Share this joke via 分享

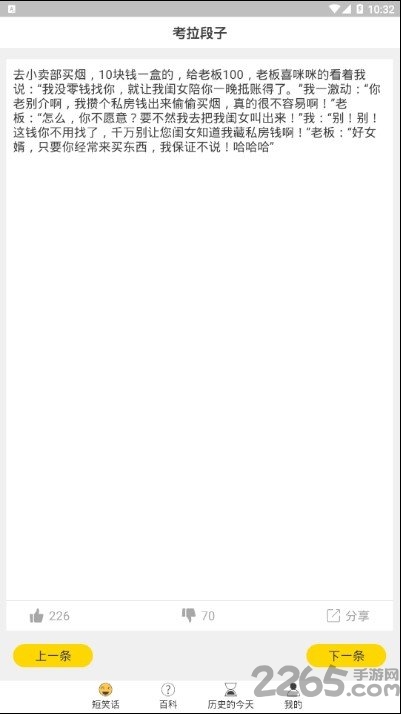(x=348, y=616)
